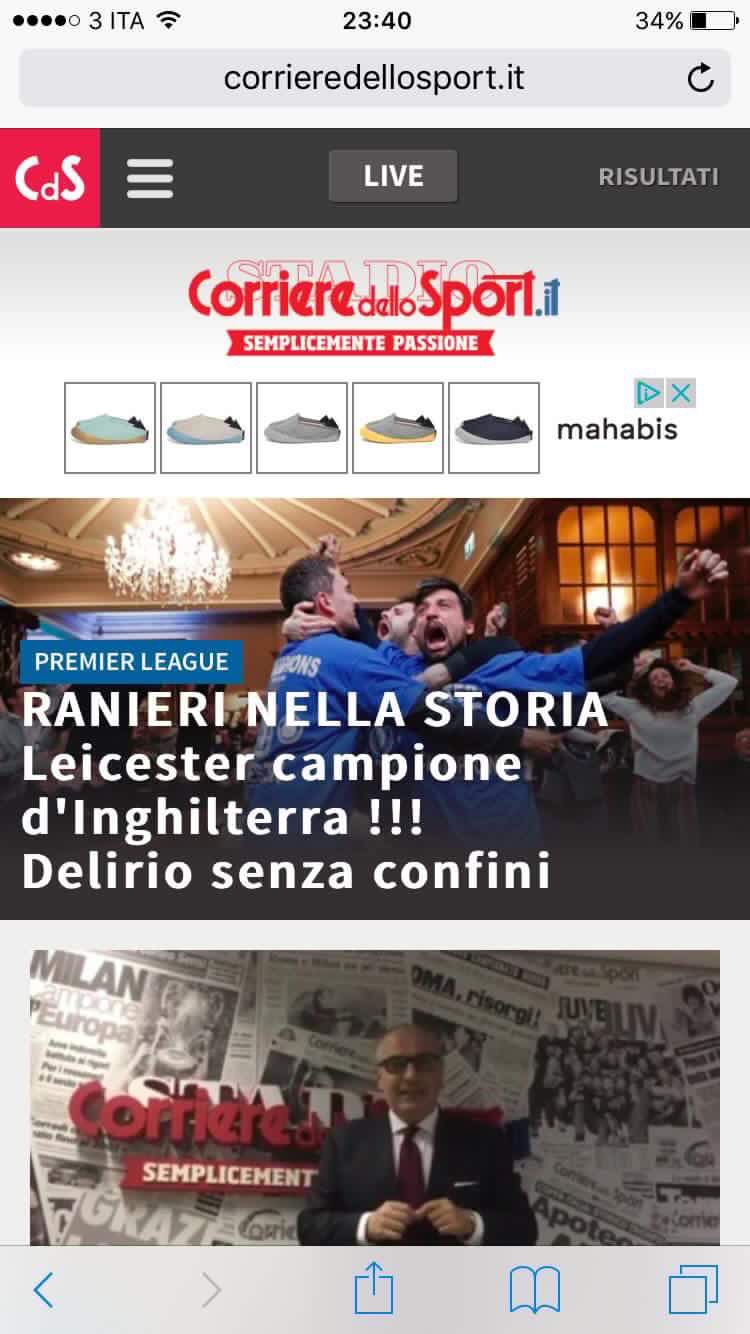Screen dimensions: 750x1334
Task: Open the hamburger navigation menu
Action: [150, 178]
